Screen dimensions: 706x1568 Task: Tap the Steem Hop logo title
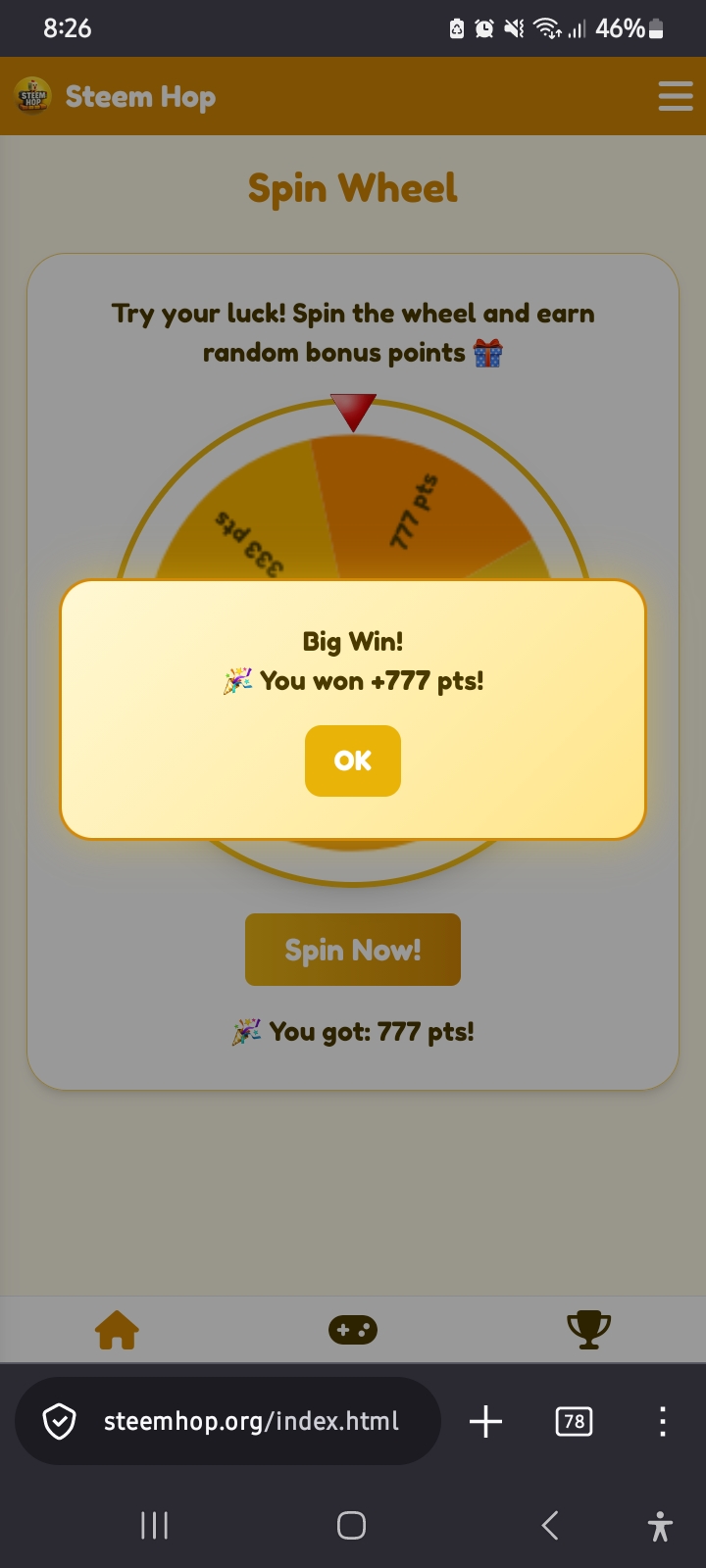pyautogui.click(x=117, y=96)
